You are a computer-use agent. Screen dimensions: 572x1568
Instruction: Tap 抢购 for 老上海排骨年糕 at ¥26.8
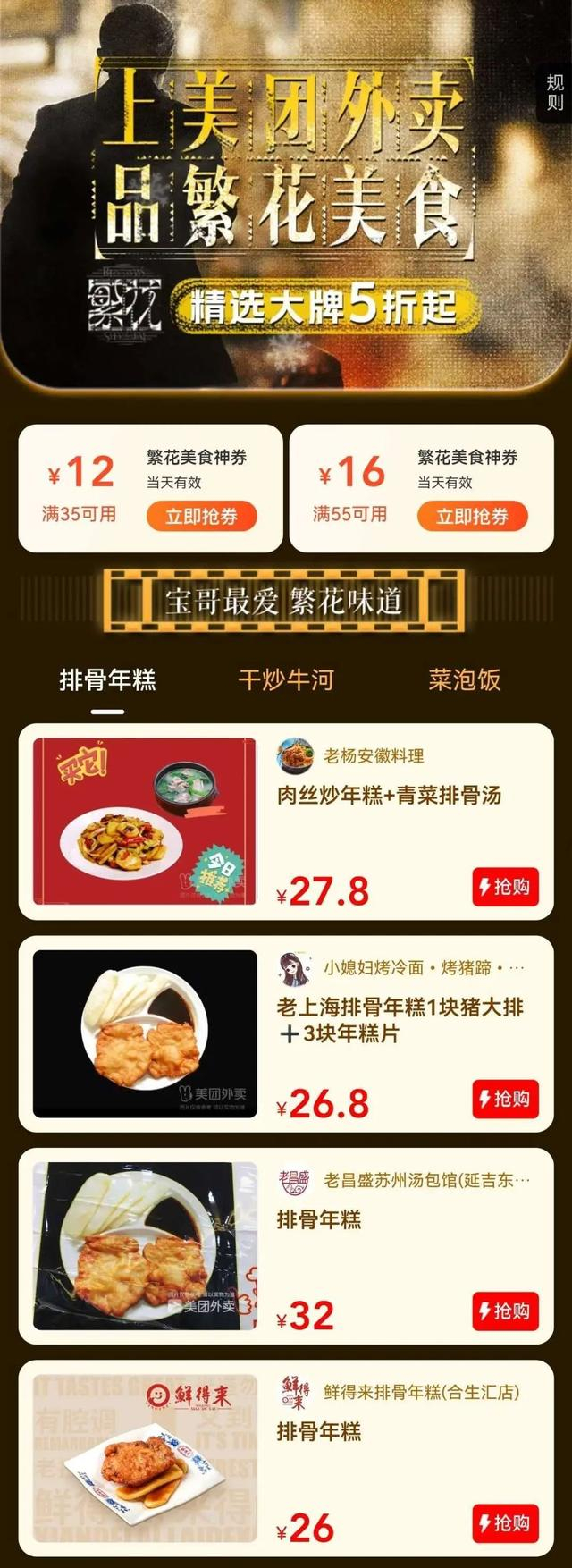[x=506, y=1099]
